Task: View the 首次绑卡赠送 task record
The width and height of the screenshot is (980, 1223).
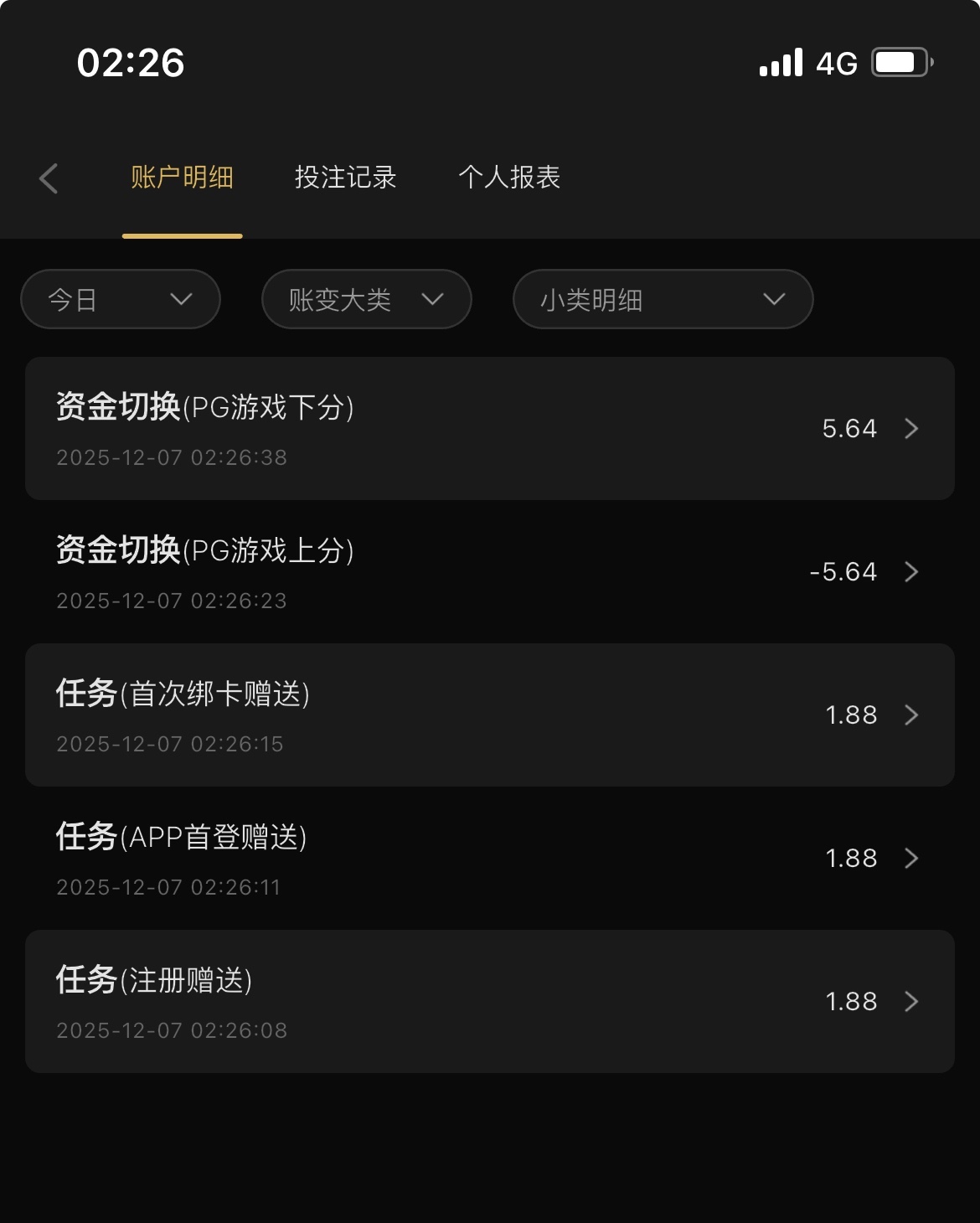Action: coord(490,715)
